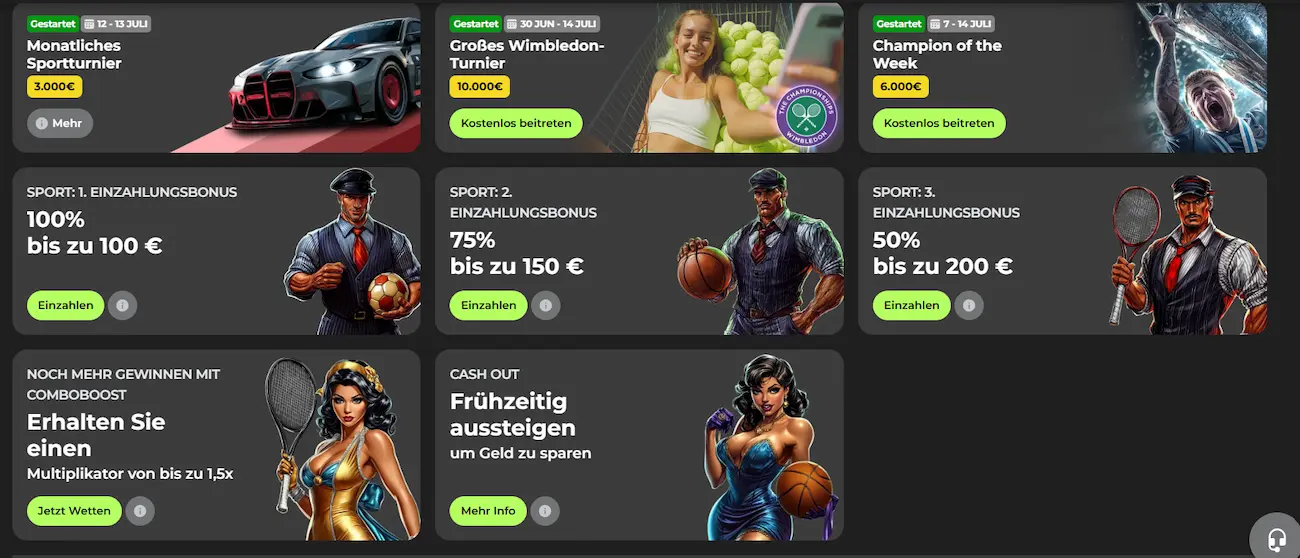Open info icon for the first deposit bonus

122,305
